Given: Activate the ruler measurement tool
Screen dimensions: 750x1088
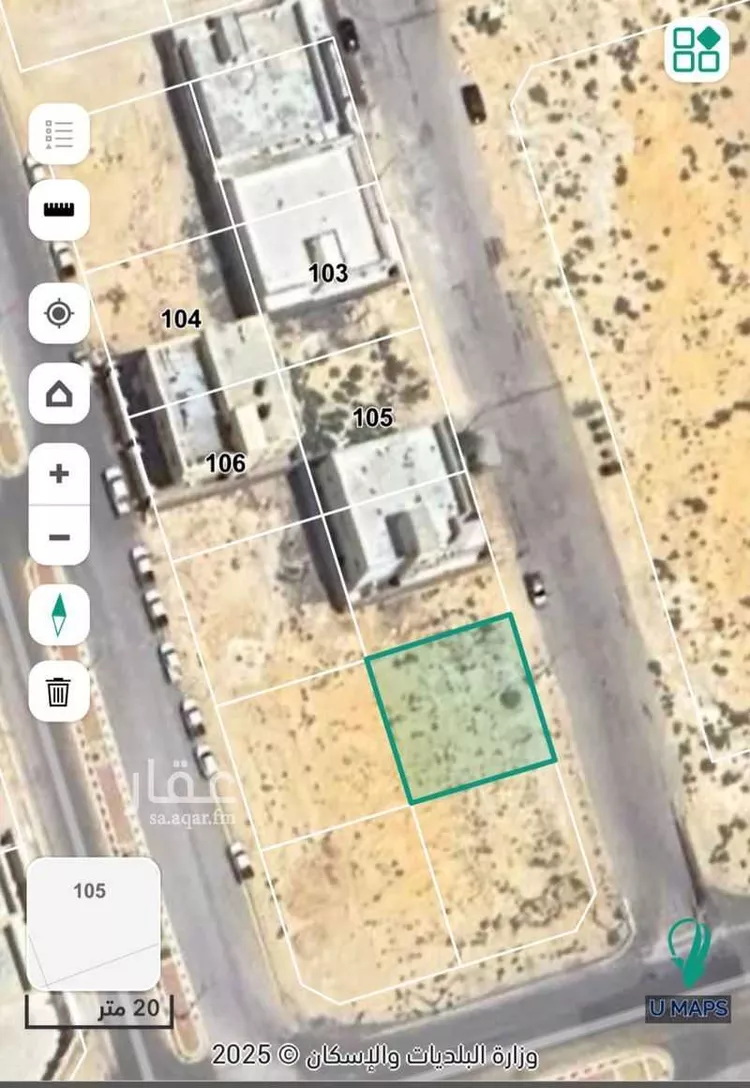Looking at the screenshot, I should click(59, 210).
